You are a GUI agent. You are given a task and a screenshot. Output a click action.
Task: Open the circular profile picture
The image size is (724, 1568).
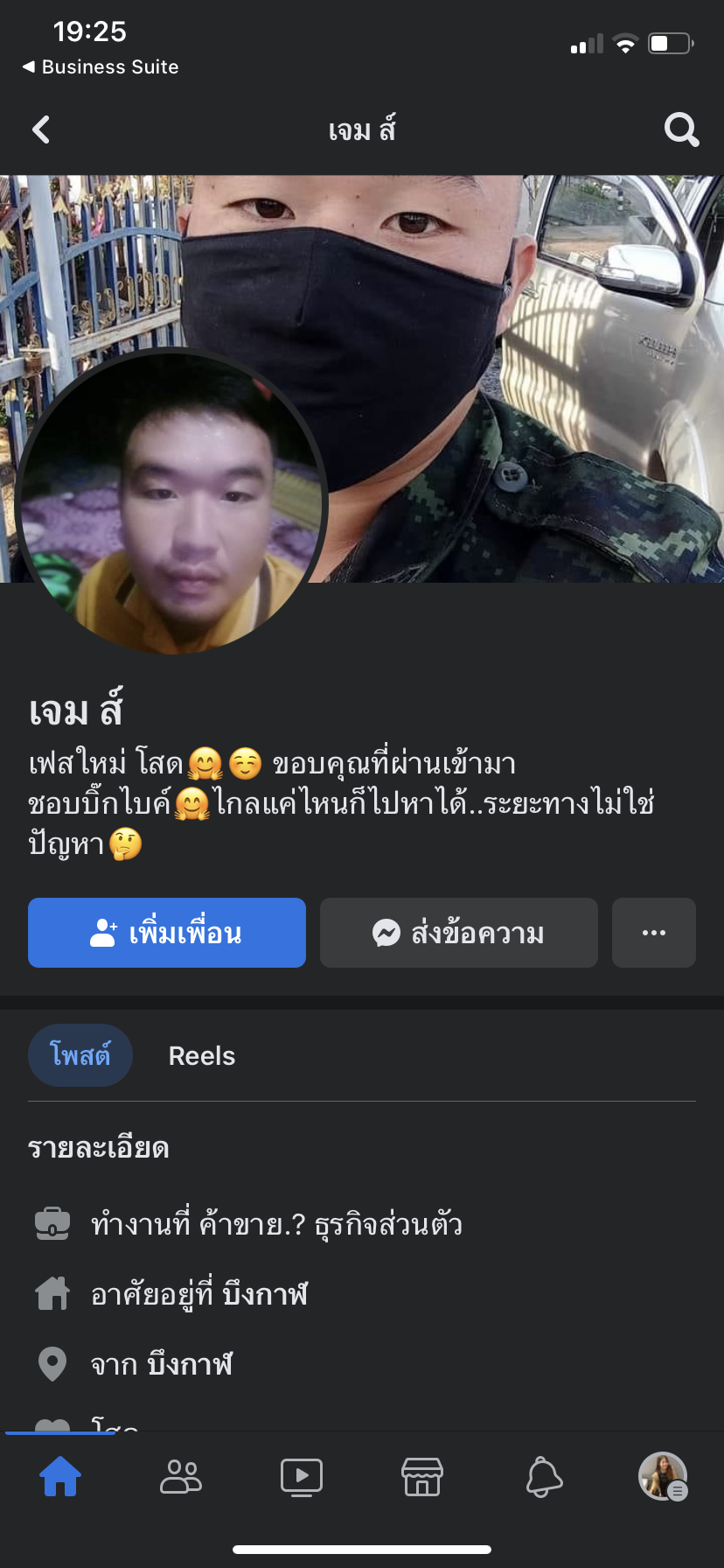click(171, 502)
